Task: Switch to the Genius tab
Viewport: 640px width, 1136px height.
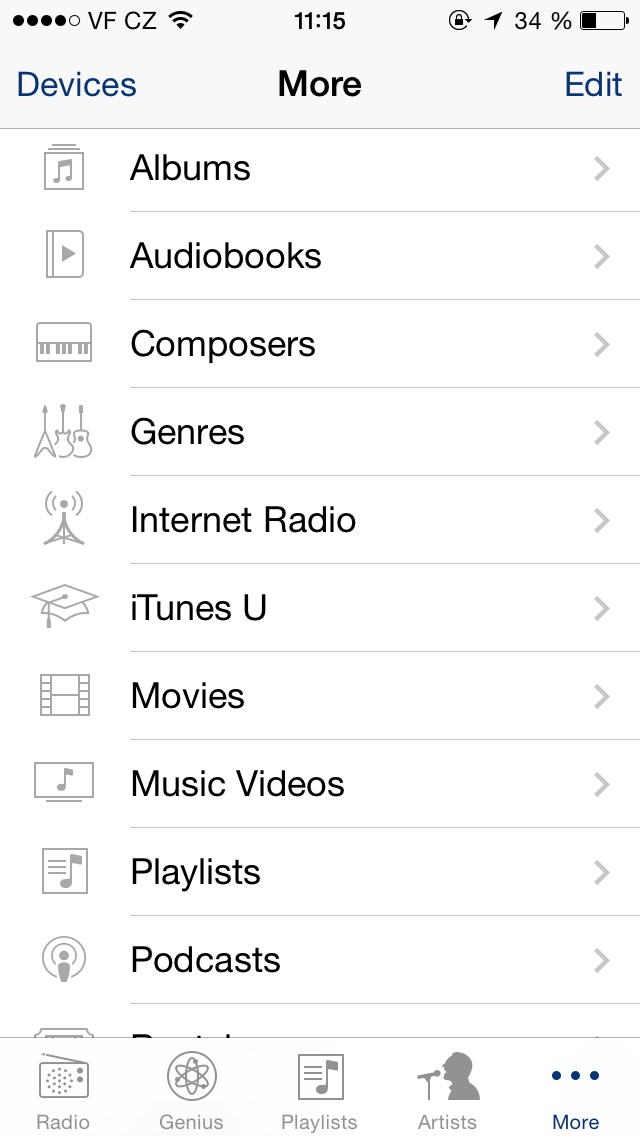Action: (x=191, y=1090)
